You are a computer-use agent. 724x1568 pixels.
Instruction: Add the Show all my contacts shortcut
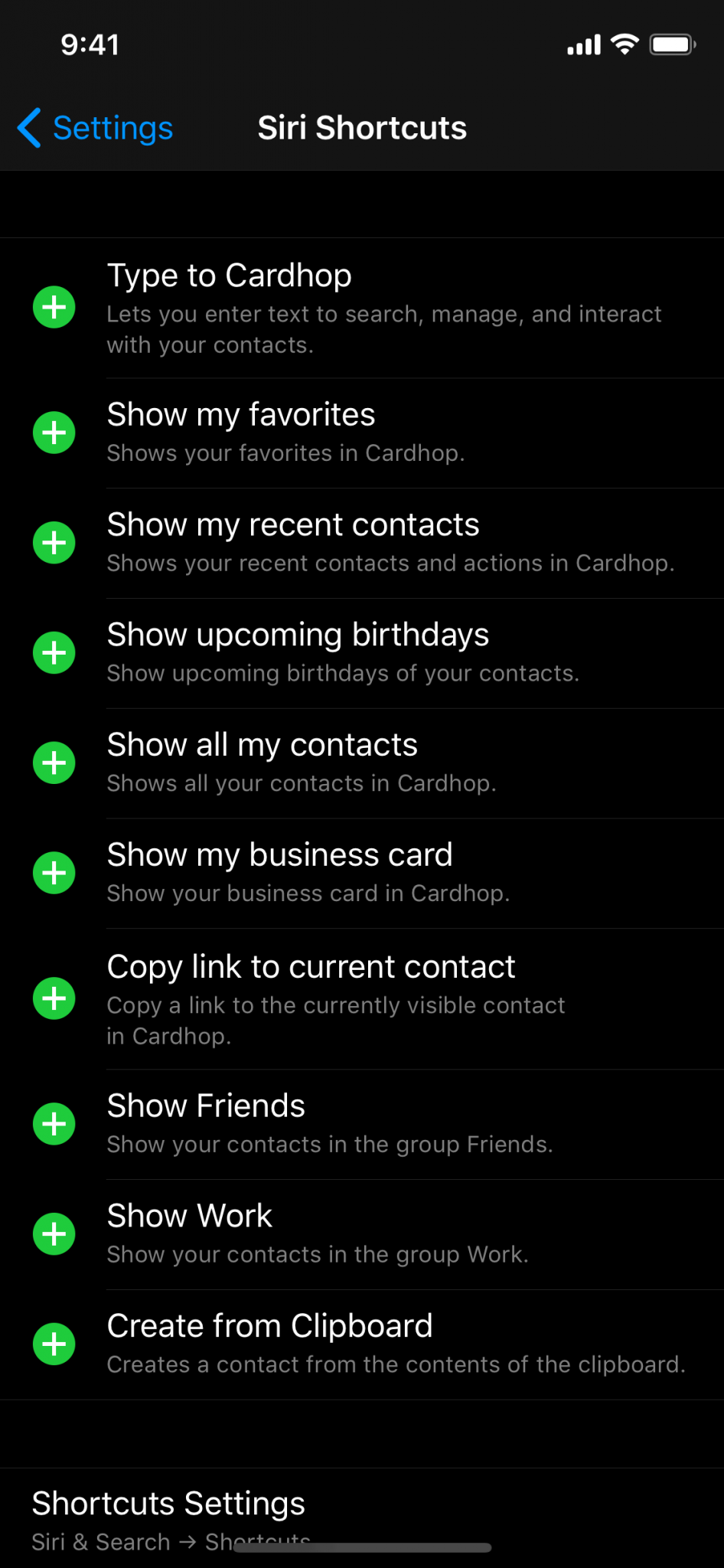coord(54,763)
